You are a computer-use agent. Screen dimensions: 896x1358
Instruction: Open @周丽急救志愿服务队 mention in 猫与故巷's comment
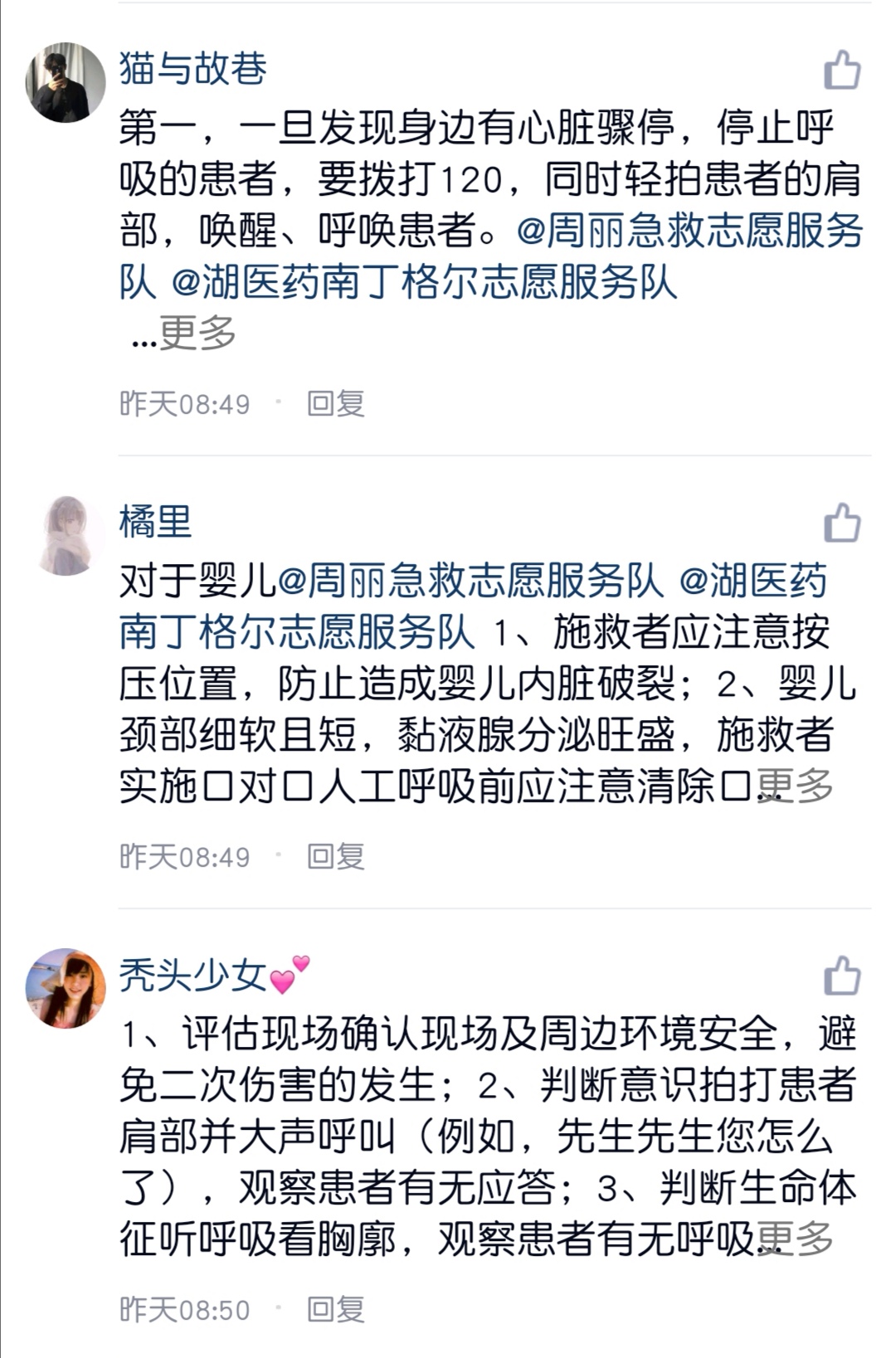(x=689, y=231)
